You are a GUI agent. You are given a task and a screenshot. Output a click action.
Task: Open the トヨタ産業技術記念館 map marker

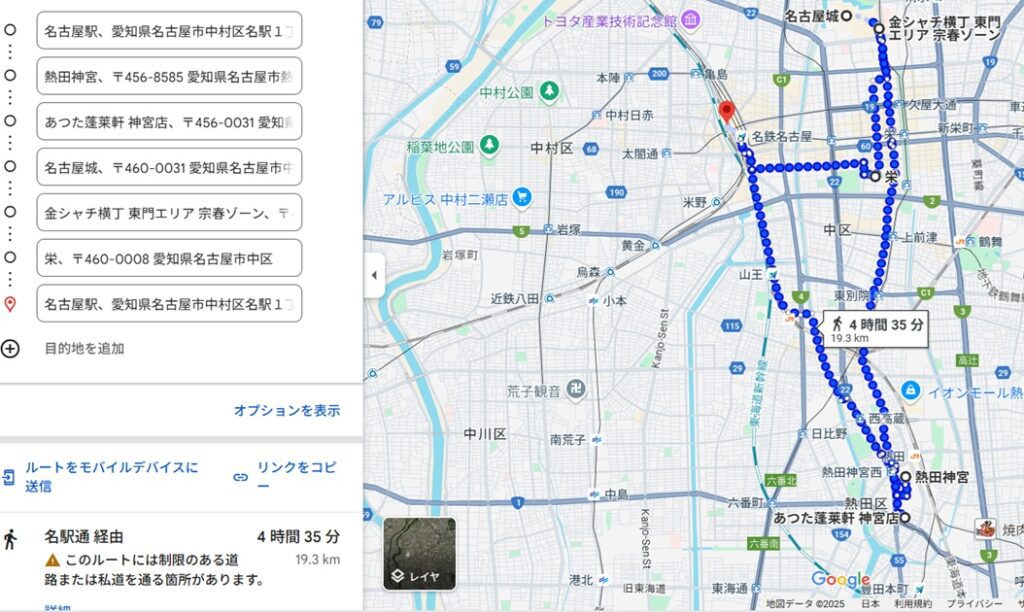(690, 20)
